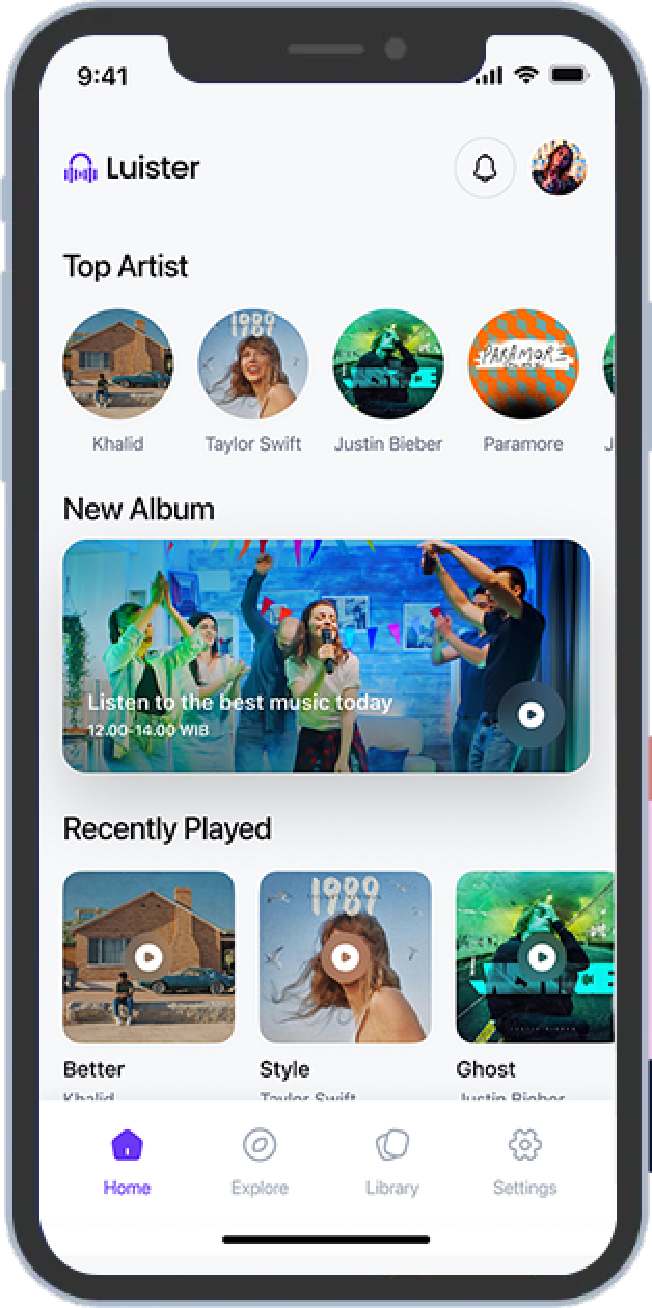Open Paramore from Top Artist
Viewport: 652px width, 1308px height.
coord(523,364)
